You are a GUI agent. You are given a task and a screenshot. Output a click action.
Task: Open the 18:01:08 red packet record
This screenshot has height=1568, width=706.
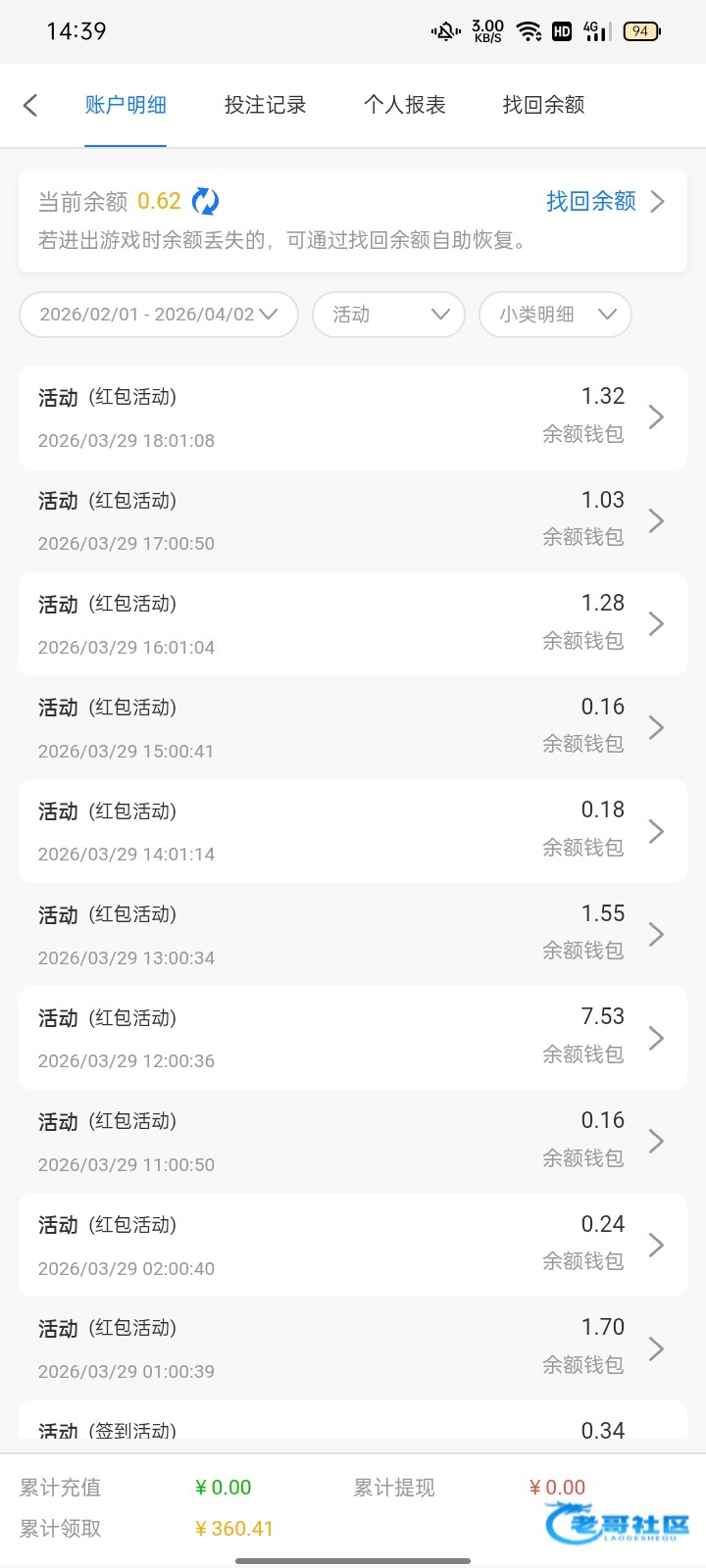point(352,417)
